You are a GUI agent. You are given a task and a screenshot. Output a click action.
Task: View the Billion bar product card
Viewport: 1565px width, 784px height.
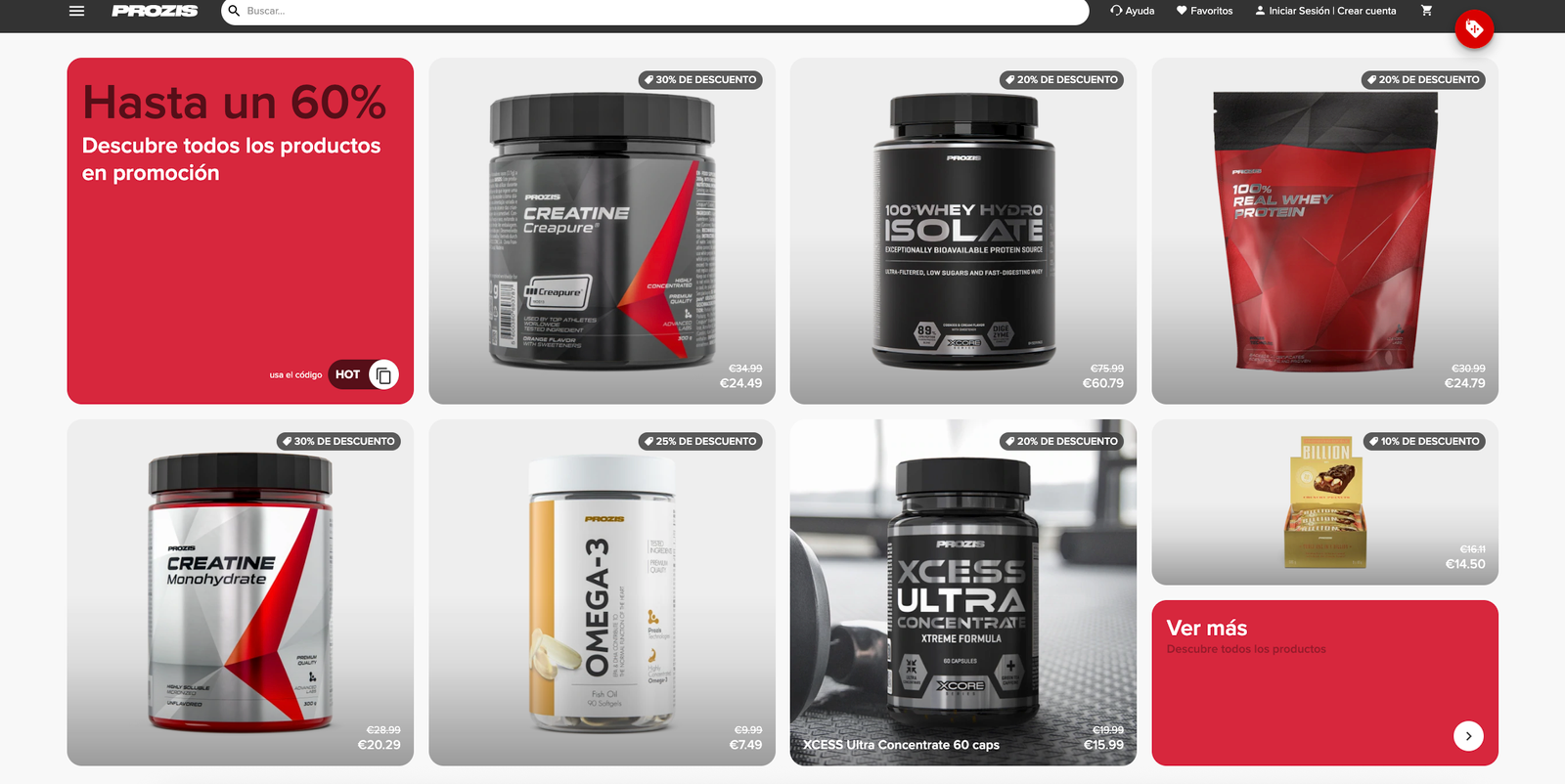tap(1324, 502)
